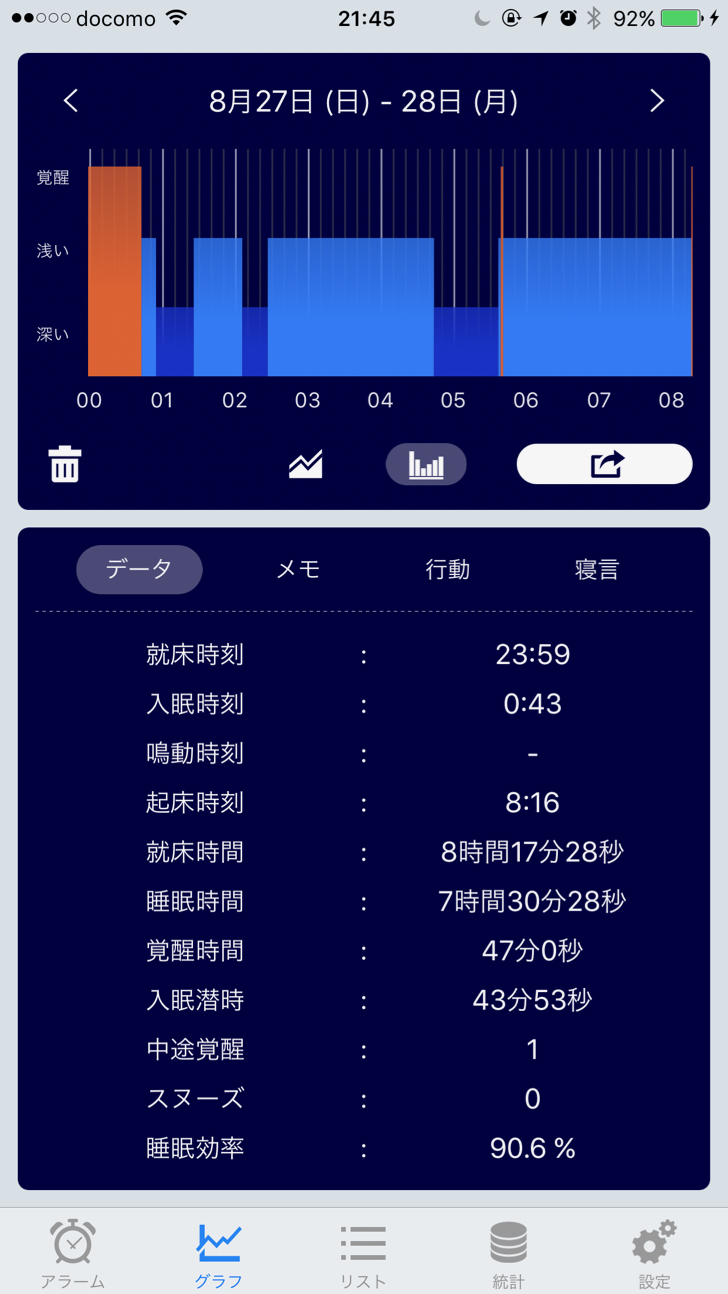Open the アラーム tab

[73, 1254]
